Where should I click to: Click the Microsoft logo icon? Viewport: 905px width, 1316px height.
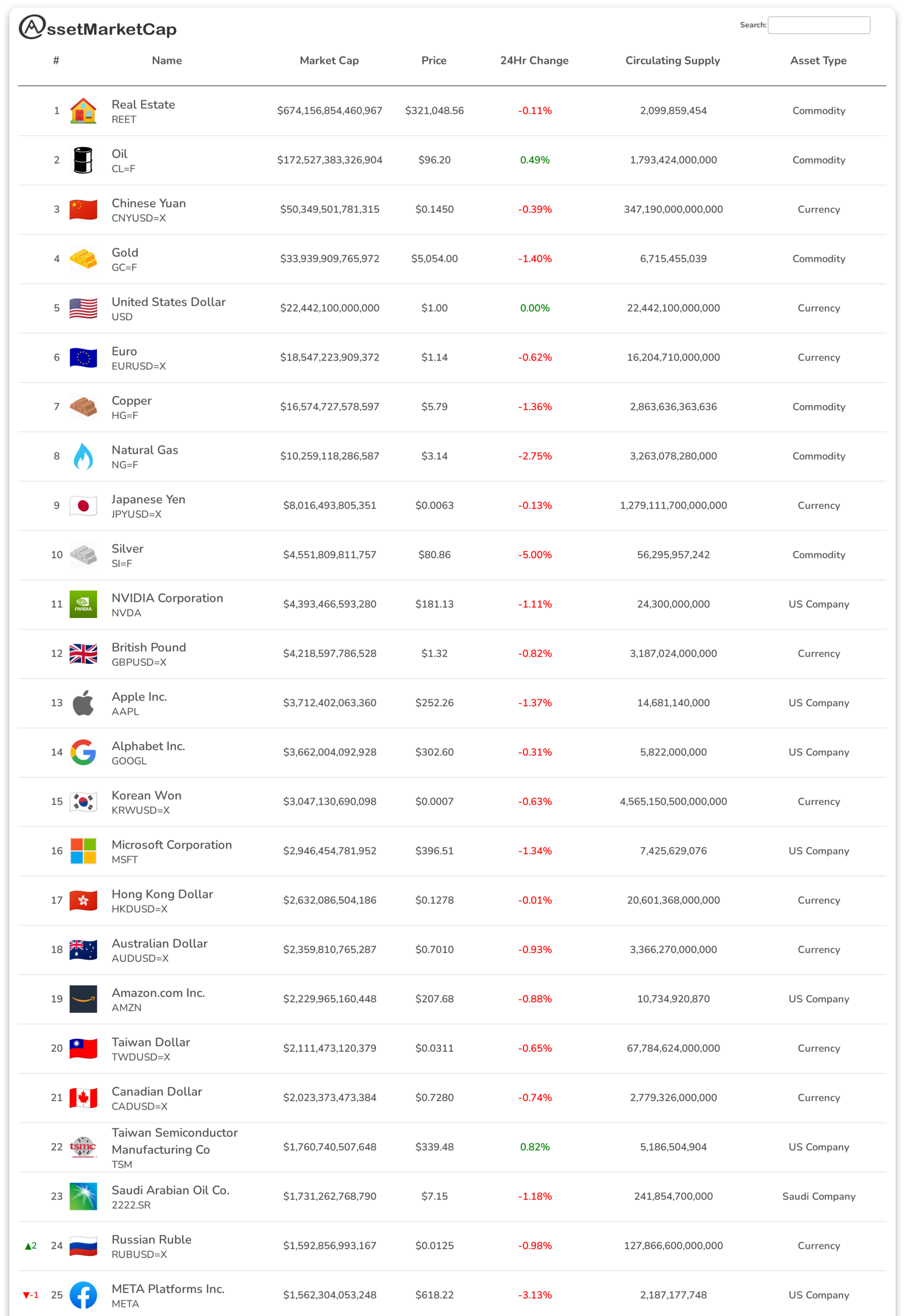[83, 851]
